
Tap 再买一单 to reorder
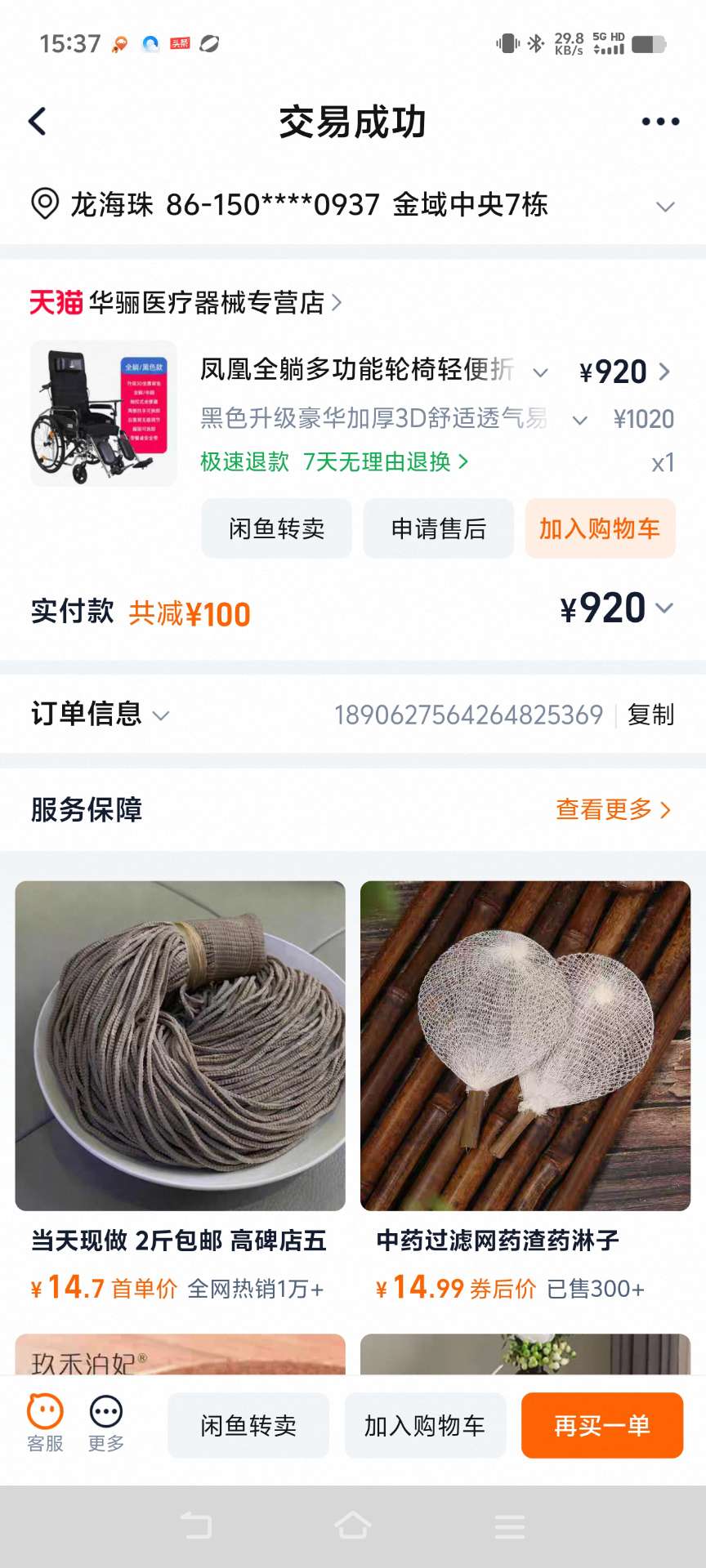602,1426
